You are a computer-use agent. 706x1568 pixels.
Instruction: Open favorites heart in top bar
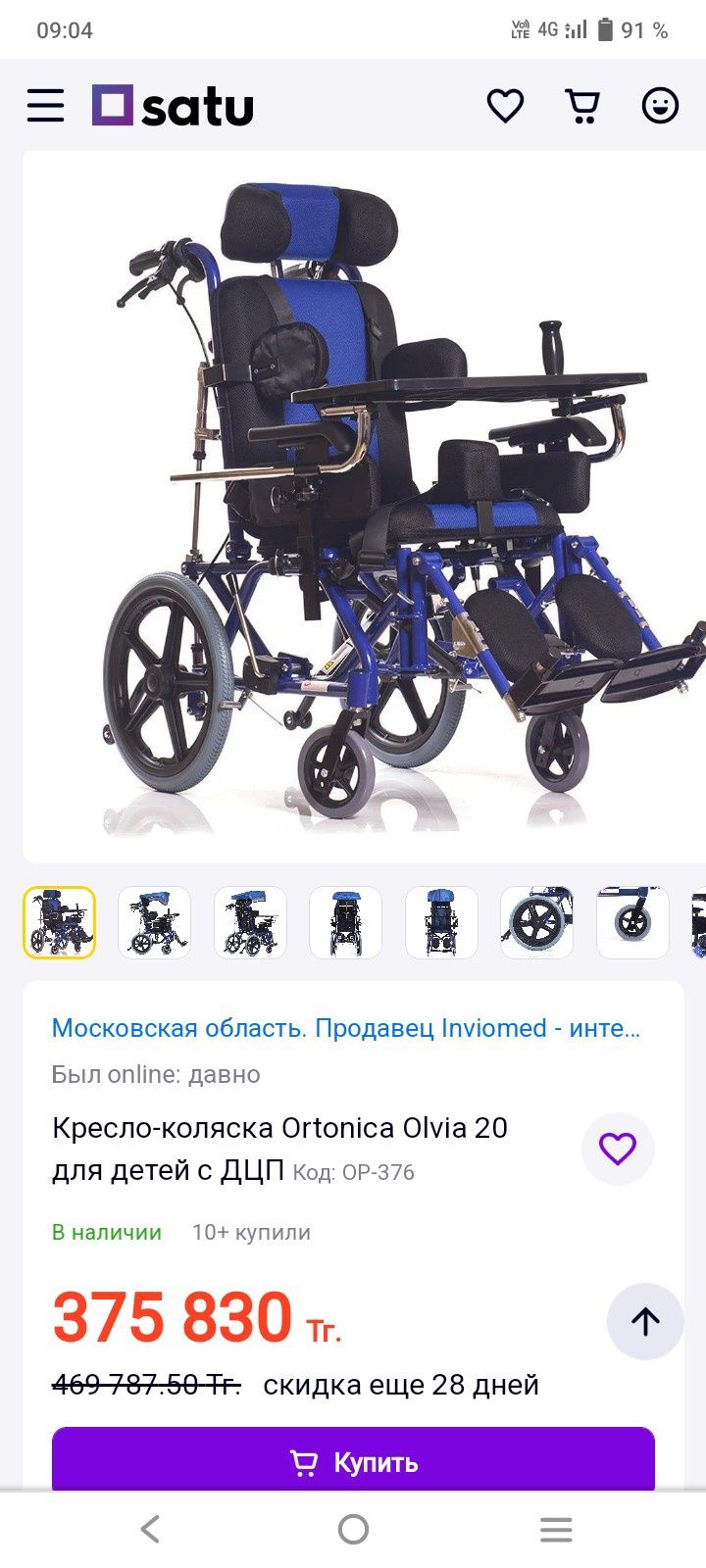point(505,106)
